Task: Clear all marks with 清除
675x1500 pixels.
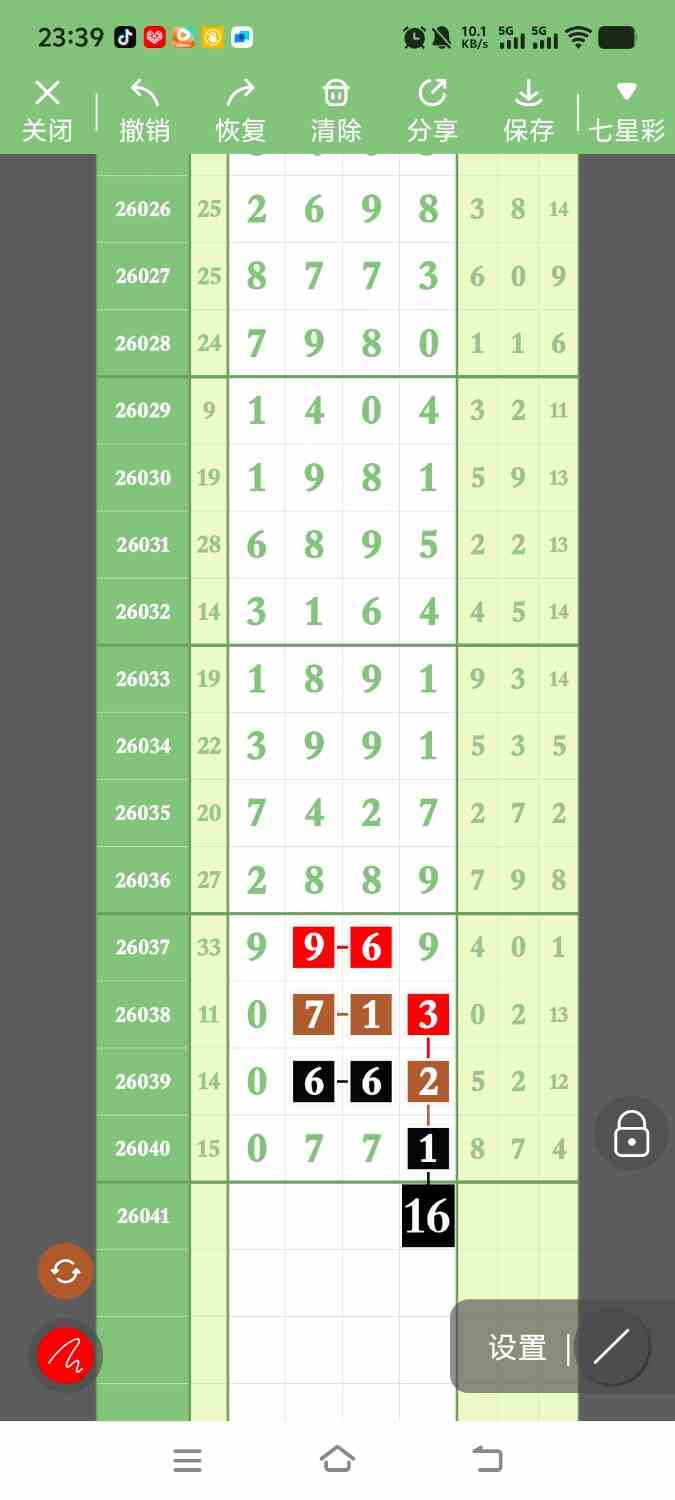Action: coord(336,112)
